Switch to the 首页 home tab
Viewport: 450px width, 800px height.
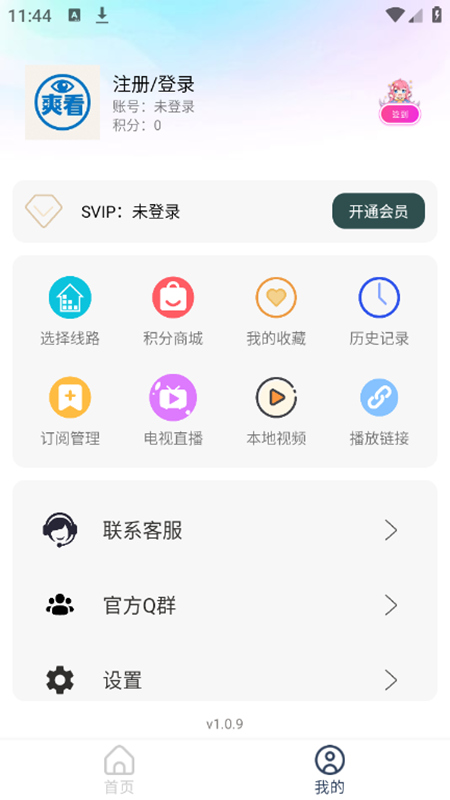(119, 769)
